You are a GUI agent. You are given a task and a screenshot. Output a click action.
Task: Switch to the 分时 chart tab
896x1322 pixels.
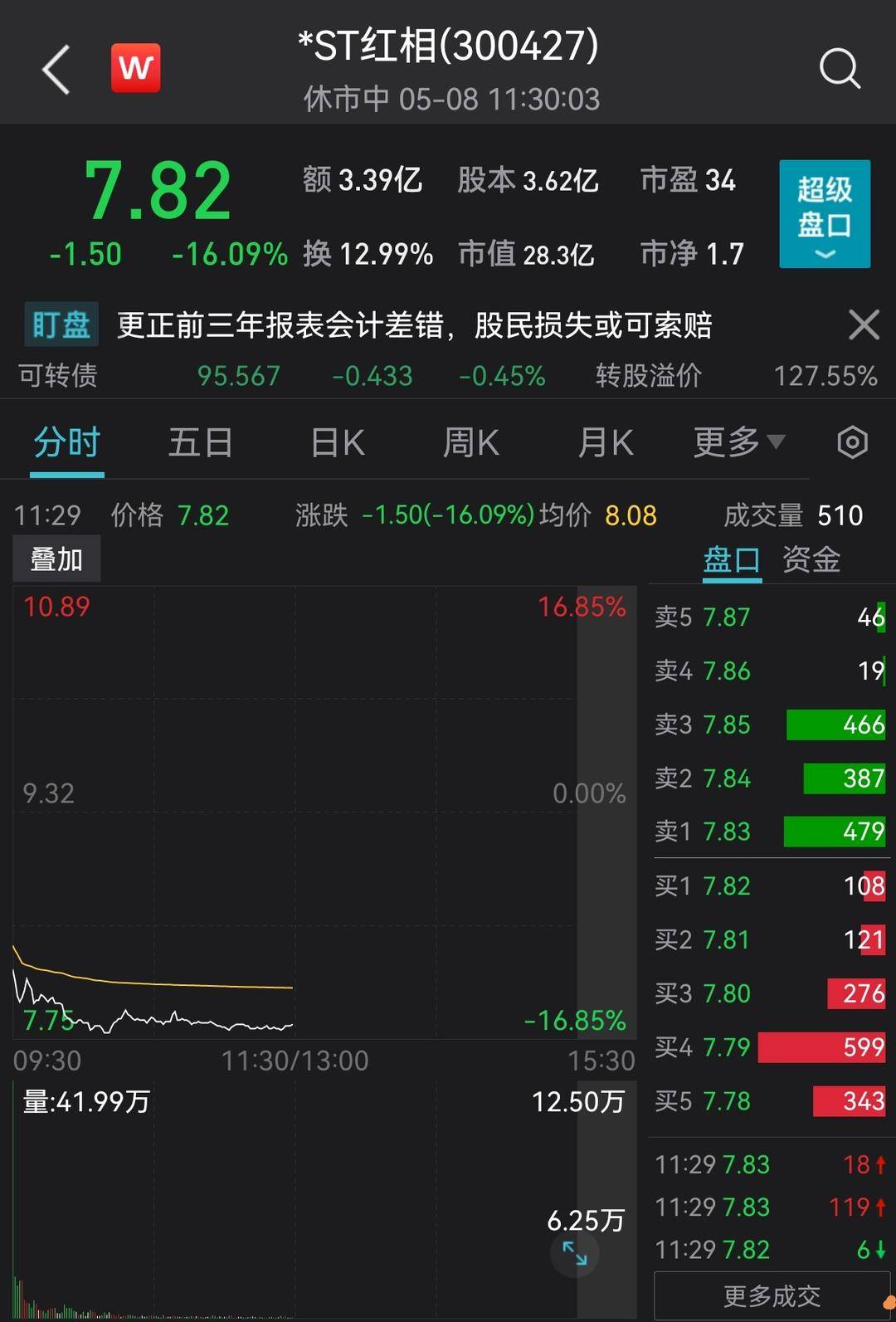67,443
